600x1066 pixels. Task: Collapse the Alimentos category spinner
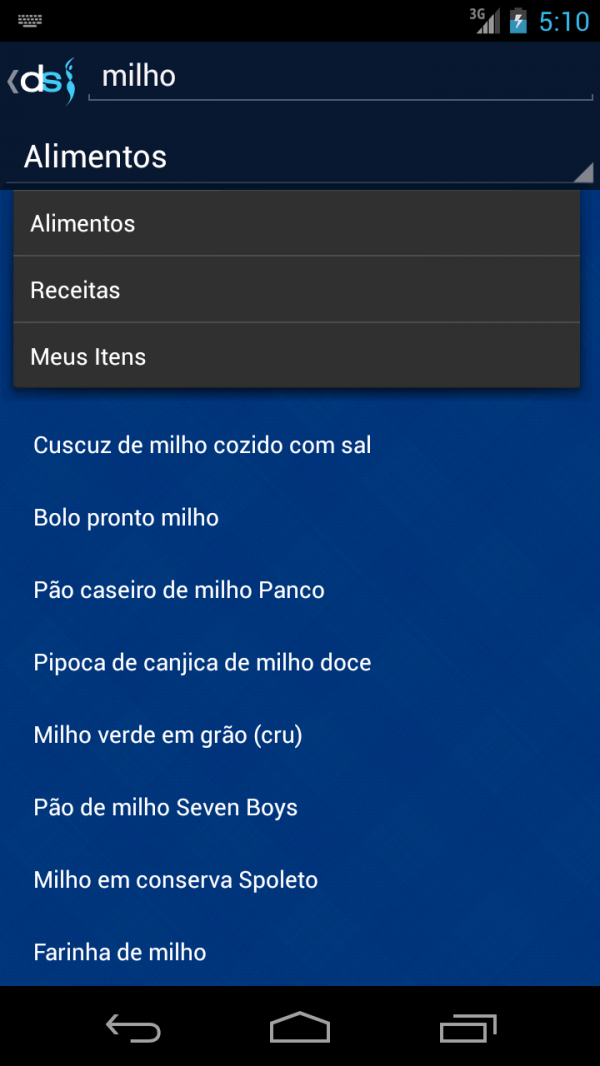point(300,158)
